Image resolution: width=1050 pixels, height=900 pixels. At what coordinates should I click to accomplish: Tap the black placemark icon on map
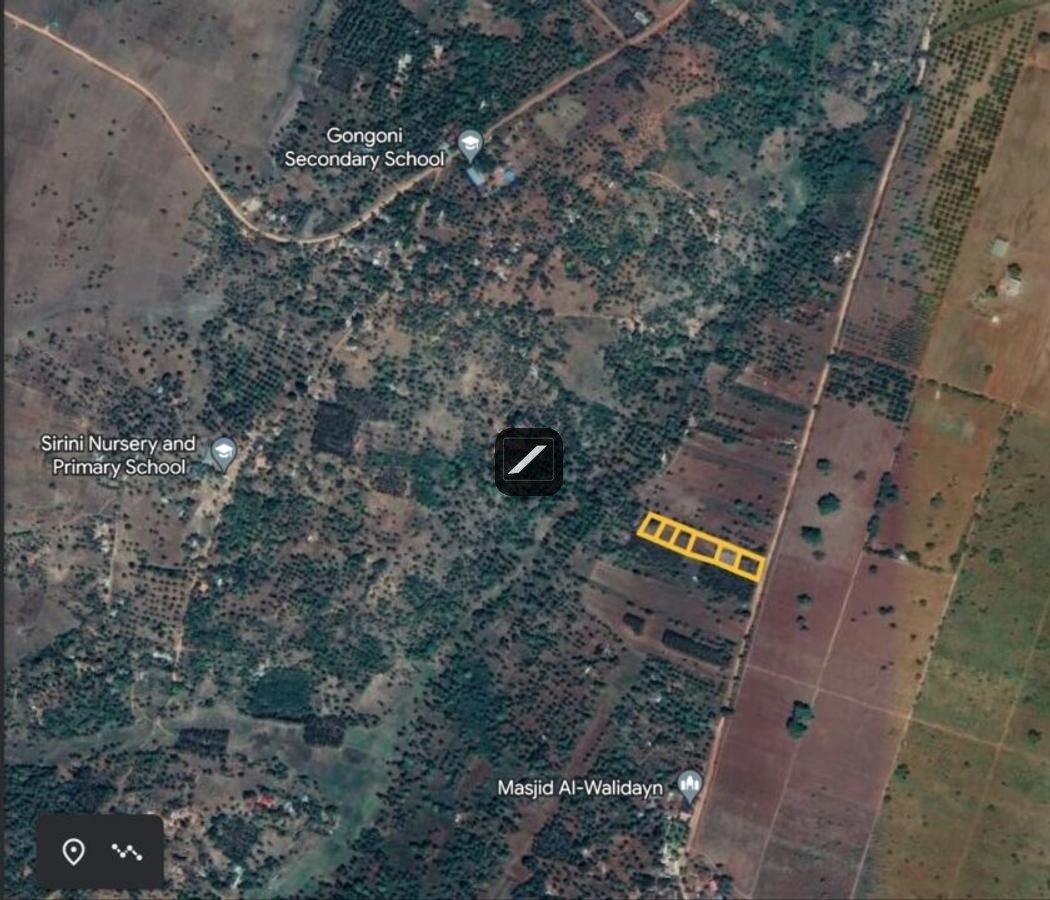tap(529, 461)
